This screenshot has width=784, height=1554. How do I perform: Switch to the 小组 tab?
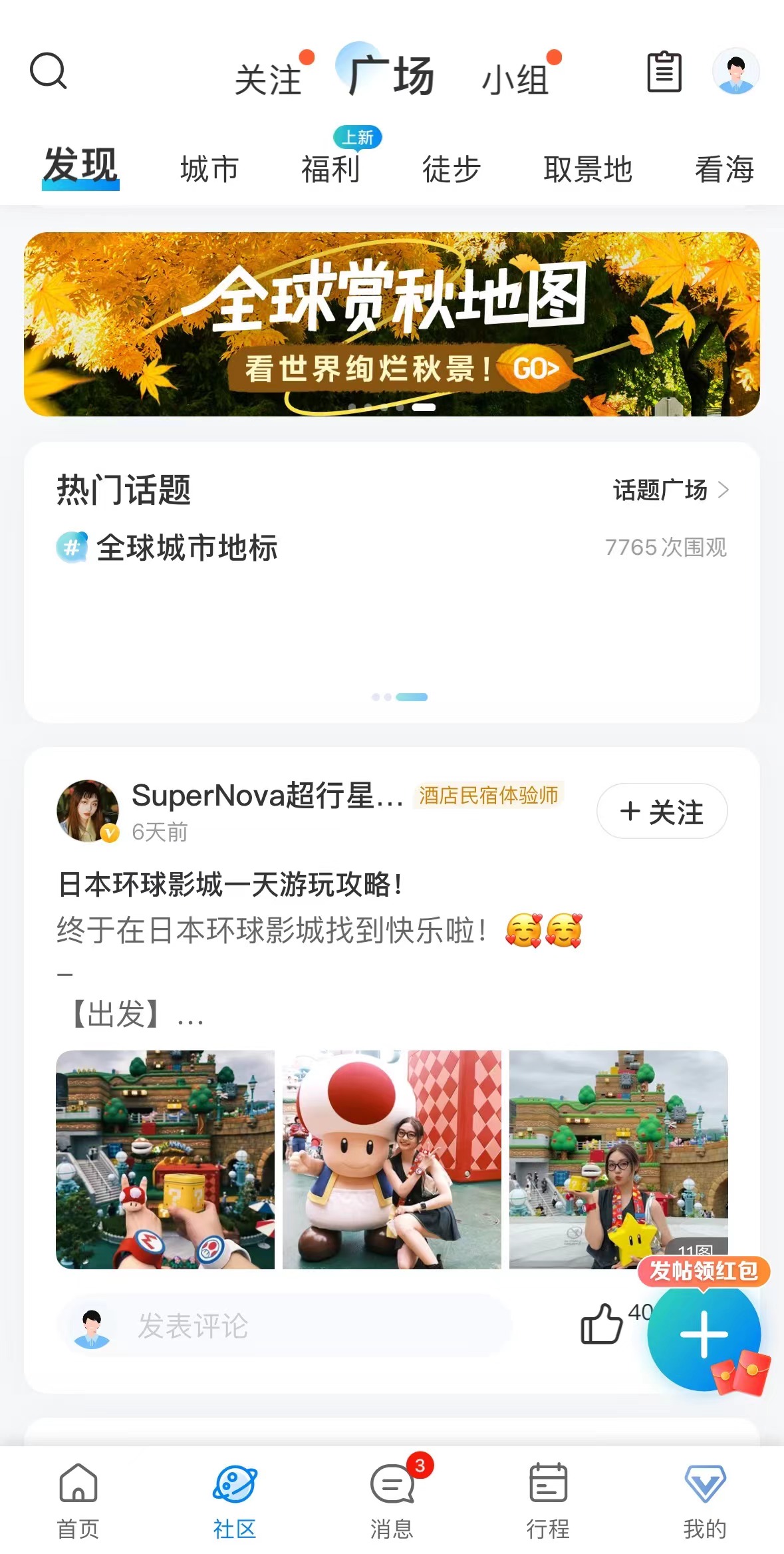[515, 80]
